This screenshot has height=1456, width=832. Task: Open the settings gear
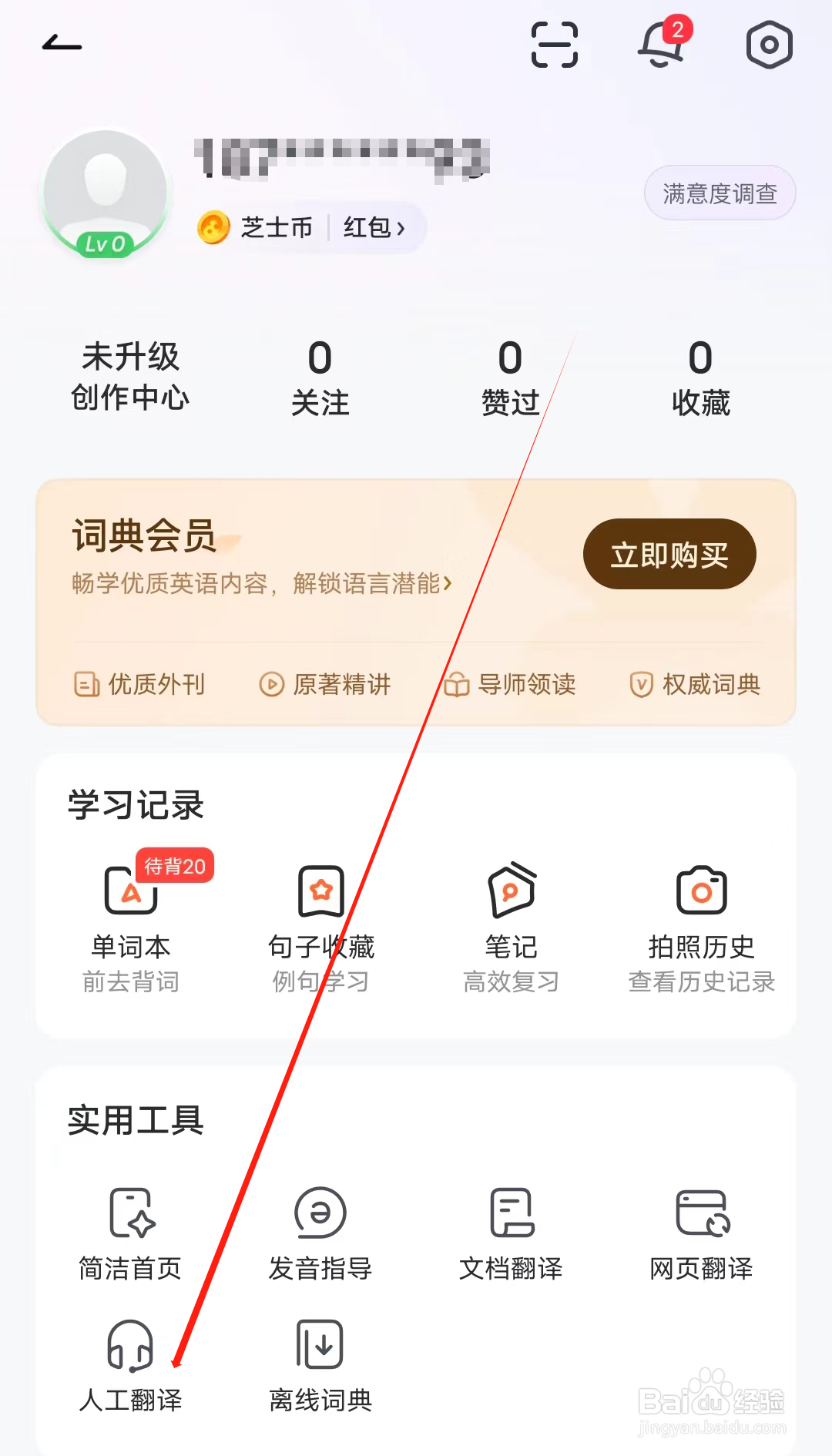[769, 45]
